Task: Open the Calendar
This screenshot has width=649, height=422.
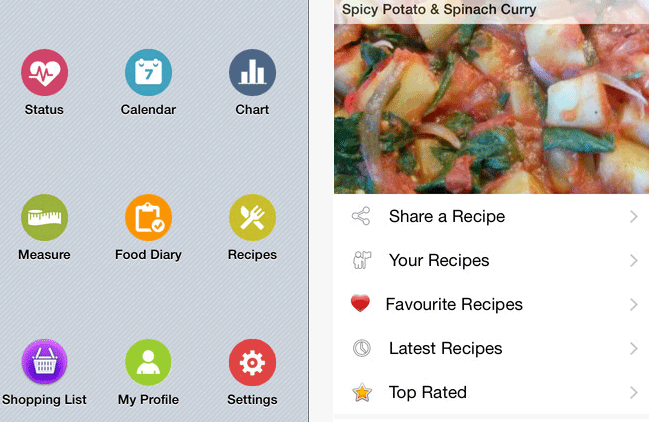Action: 148,73
